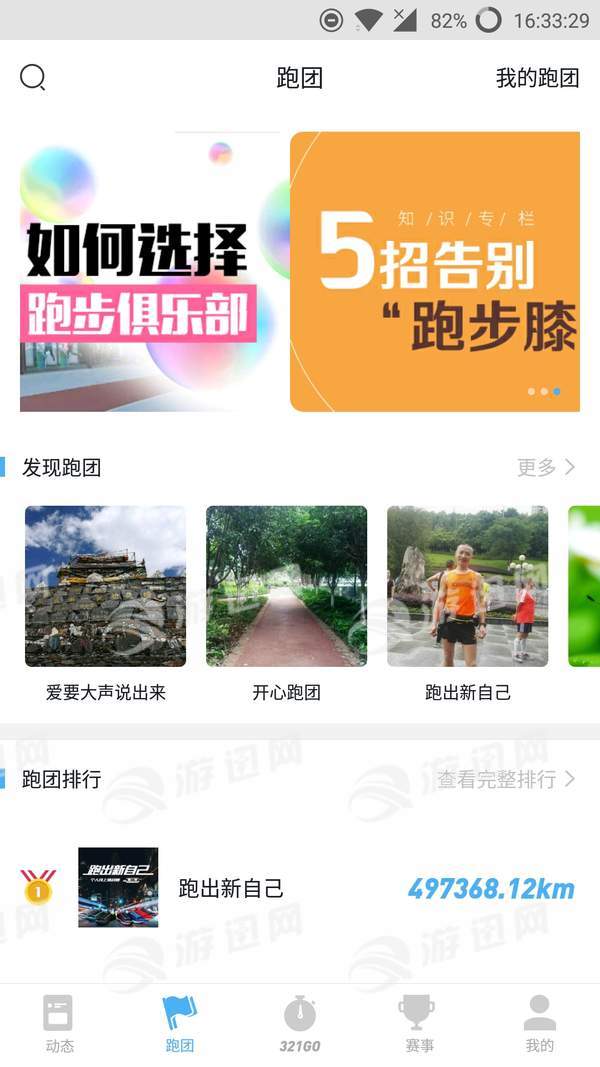This screenshot has width=600, height=1067.
Task: Tap 查看完整排行 link
Action: [x=506, y=779]
